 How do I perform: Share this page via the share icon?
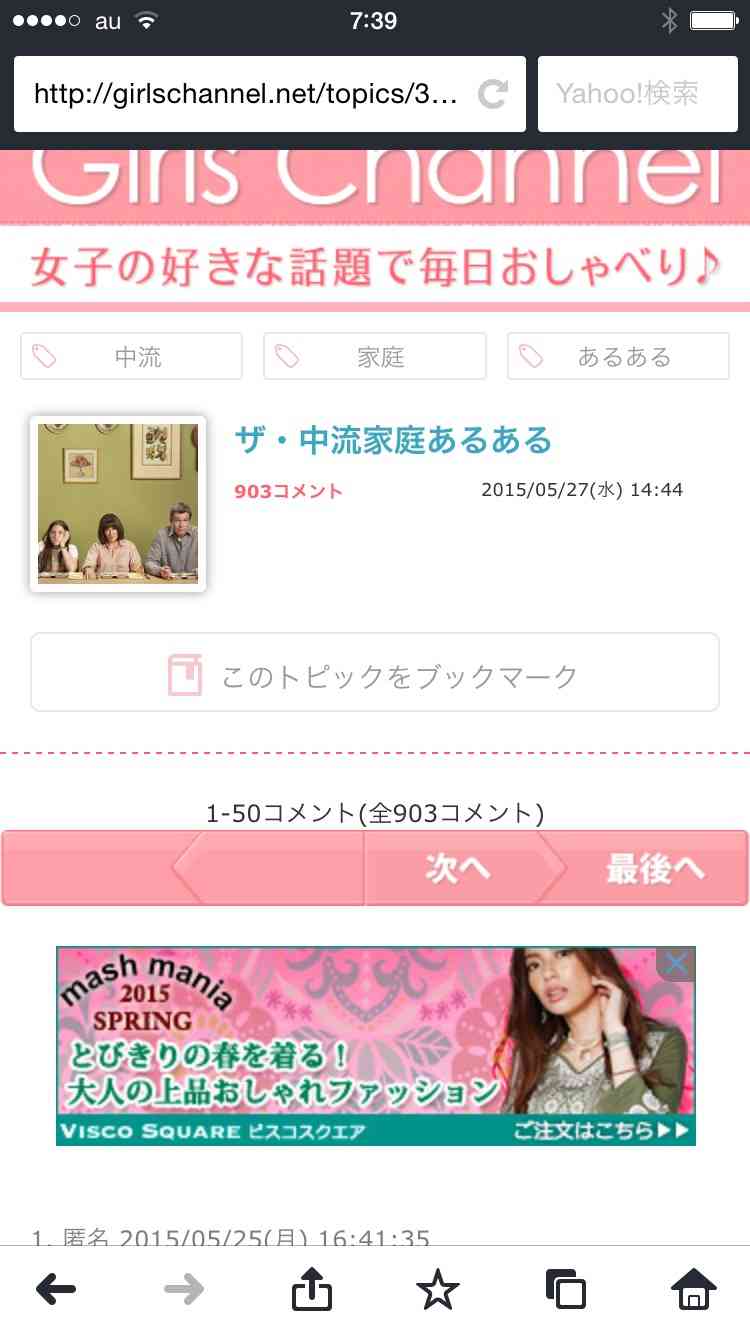pyautogui.click(x=311, y=1289)
